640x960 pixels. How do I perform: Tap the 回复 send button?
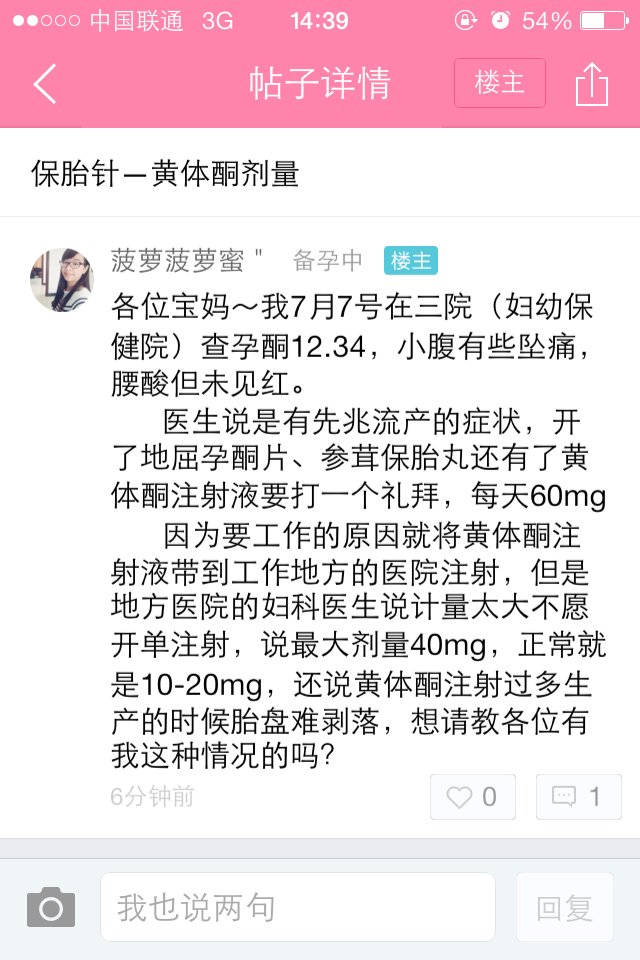click(x=564, y=907)
